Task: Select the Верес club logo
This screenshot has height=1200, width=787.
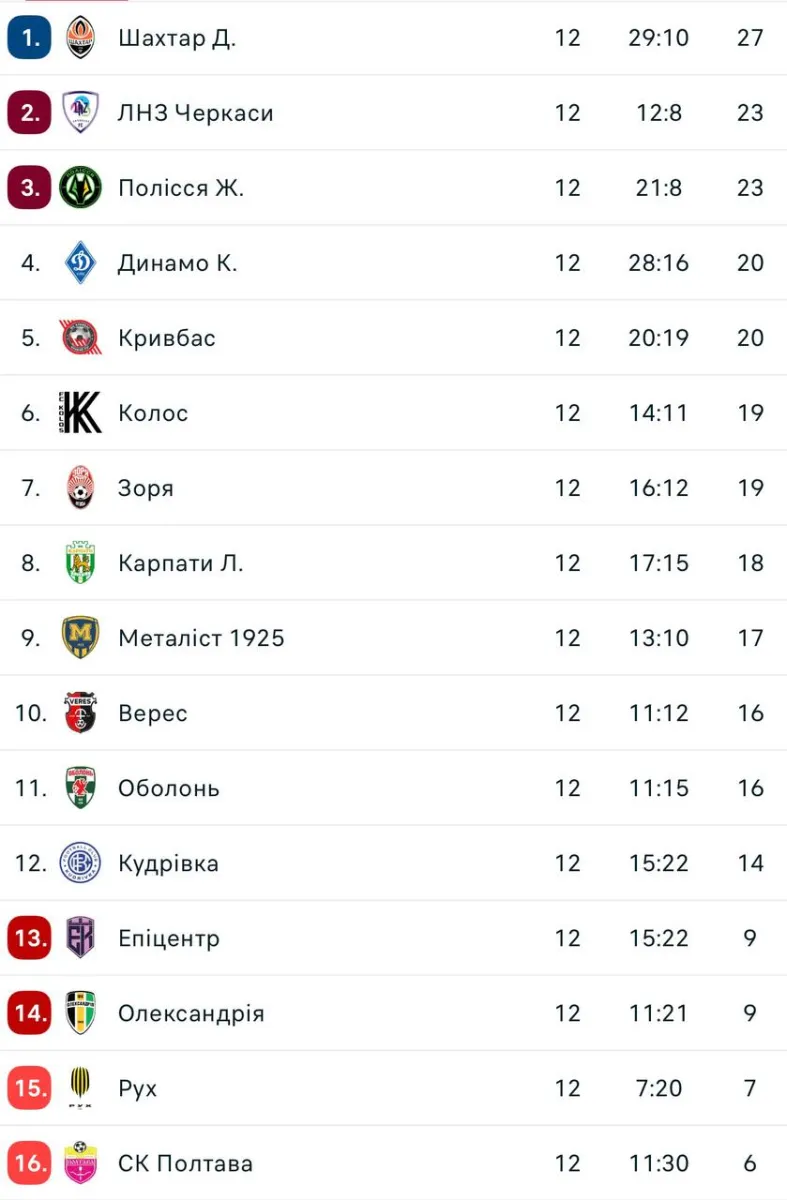Action: (82, 712)
